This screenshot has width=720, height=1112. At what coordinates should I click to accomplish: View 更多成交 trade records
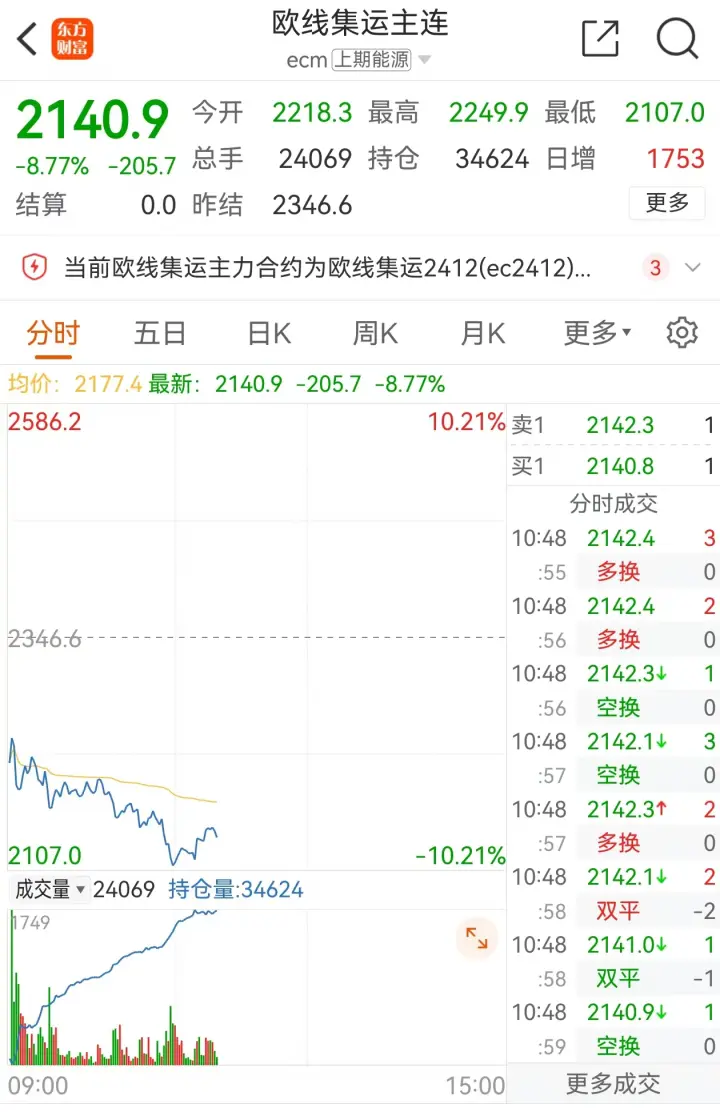pyautogui.click(x=613, y=1084)
